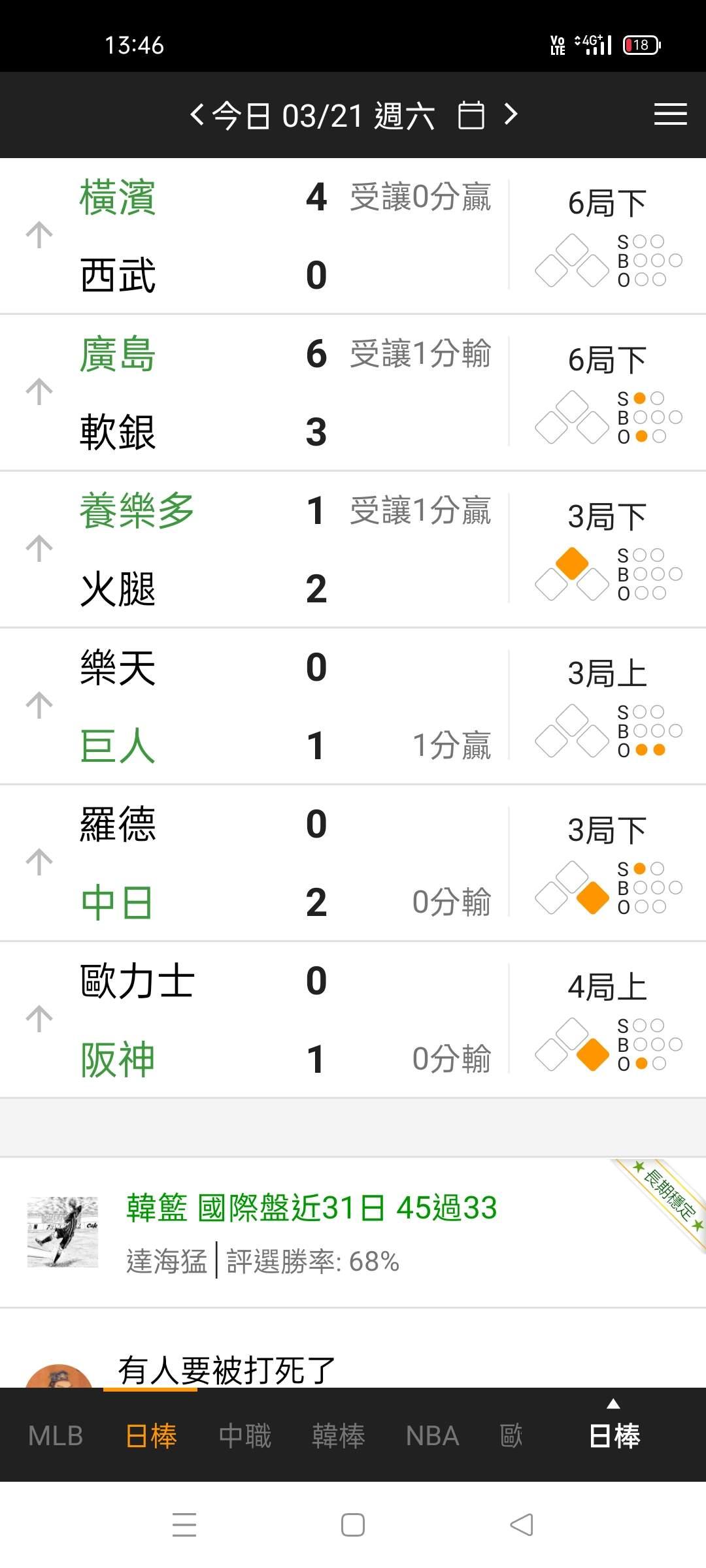The image size is (706, 1568).
Task: Go to the previous day
Action: [197, 115]
